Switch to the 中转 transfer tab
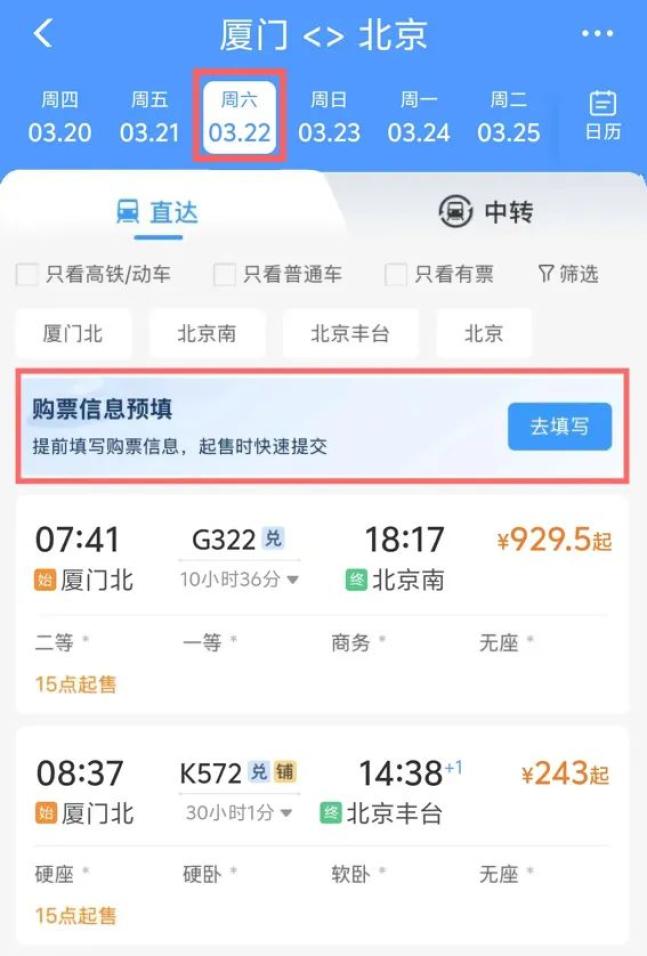Screen dimensions: 647x956 (486, 212)
